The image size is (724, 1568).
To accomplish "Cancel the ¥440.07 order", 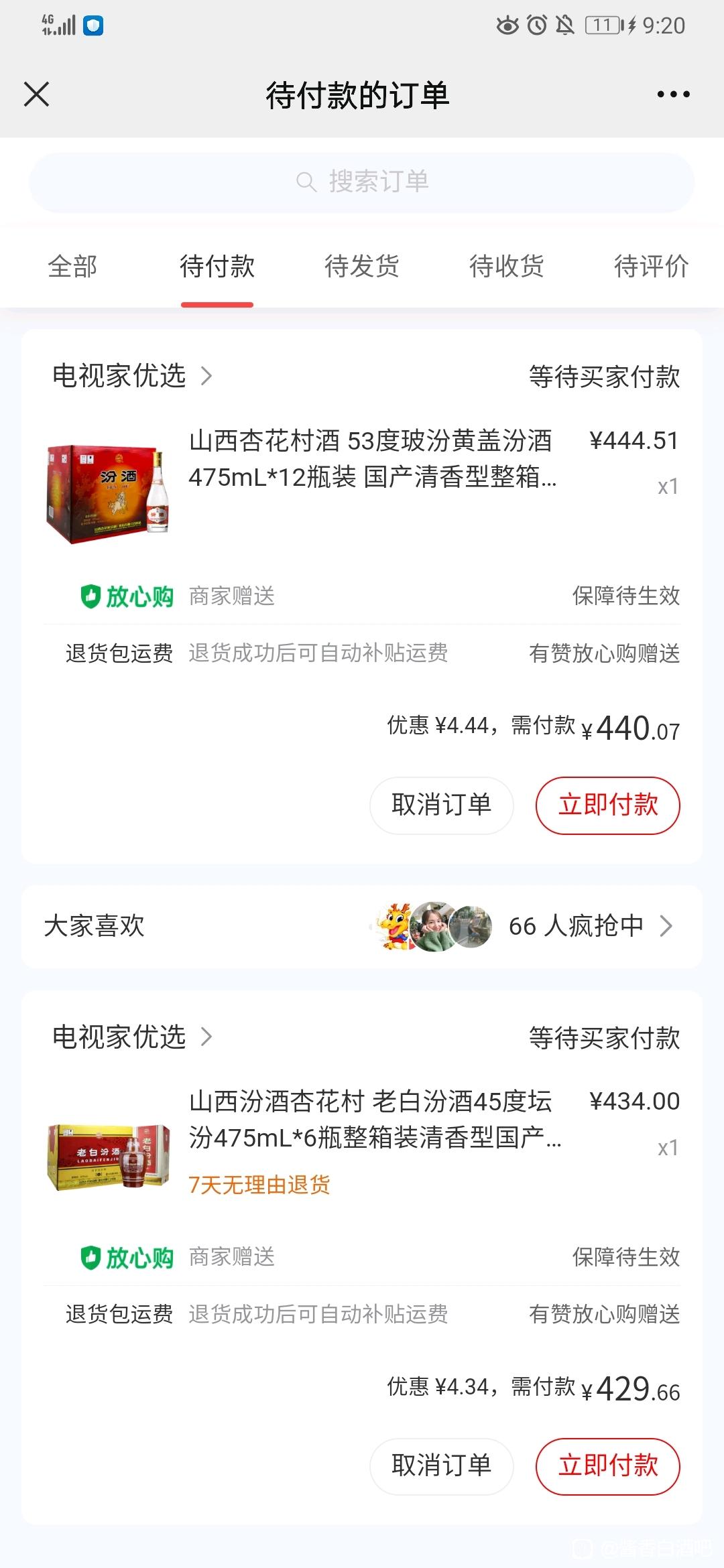I will (442, 805).
